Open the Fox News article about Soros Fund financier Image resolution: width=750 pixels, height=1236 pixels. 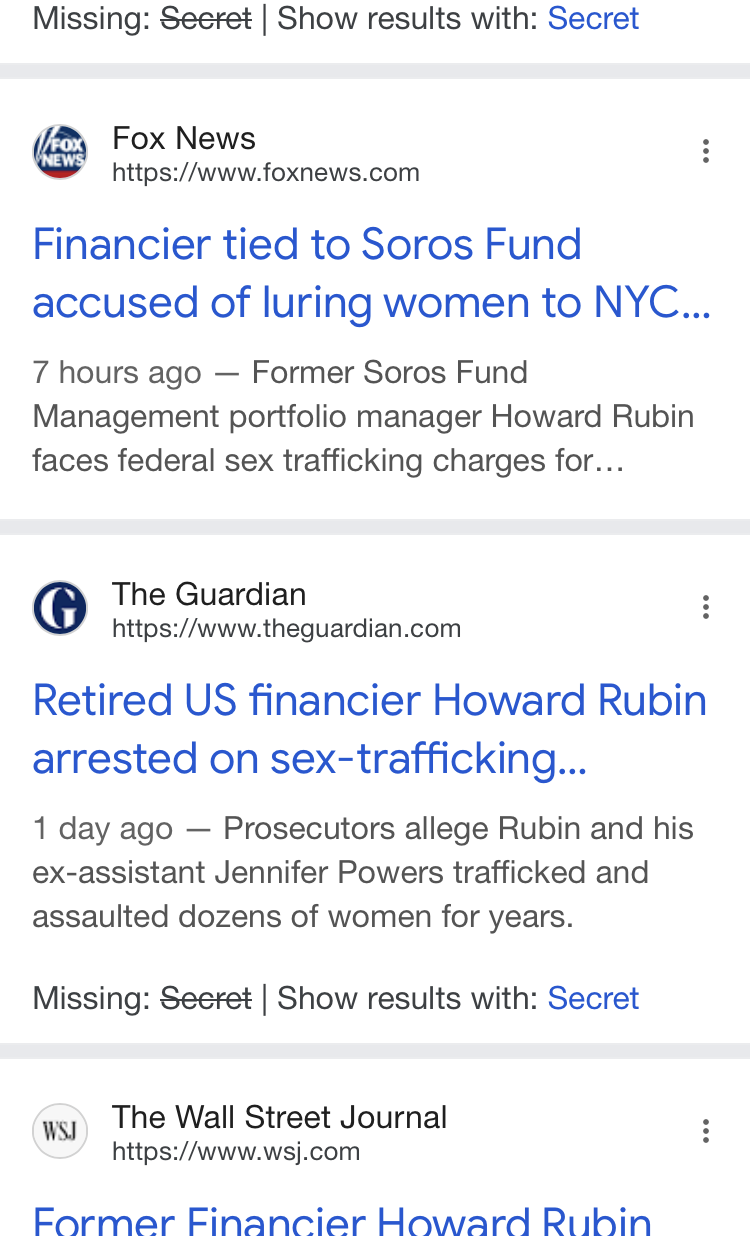tap(371, 273)
